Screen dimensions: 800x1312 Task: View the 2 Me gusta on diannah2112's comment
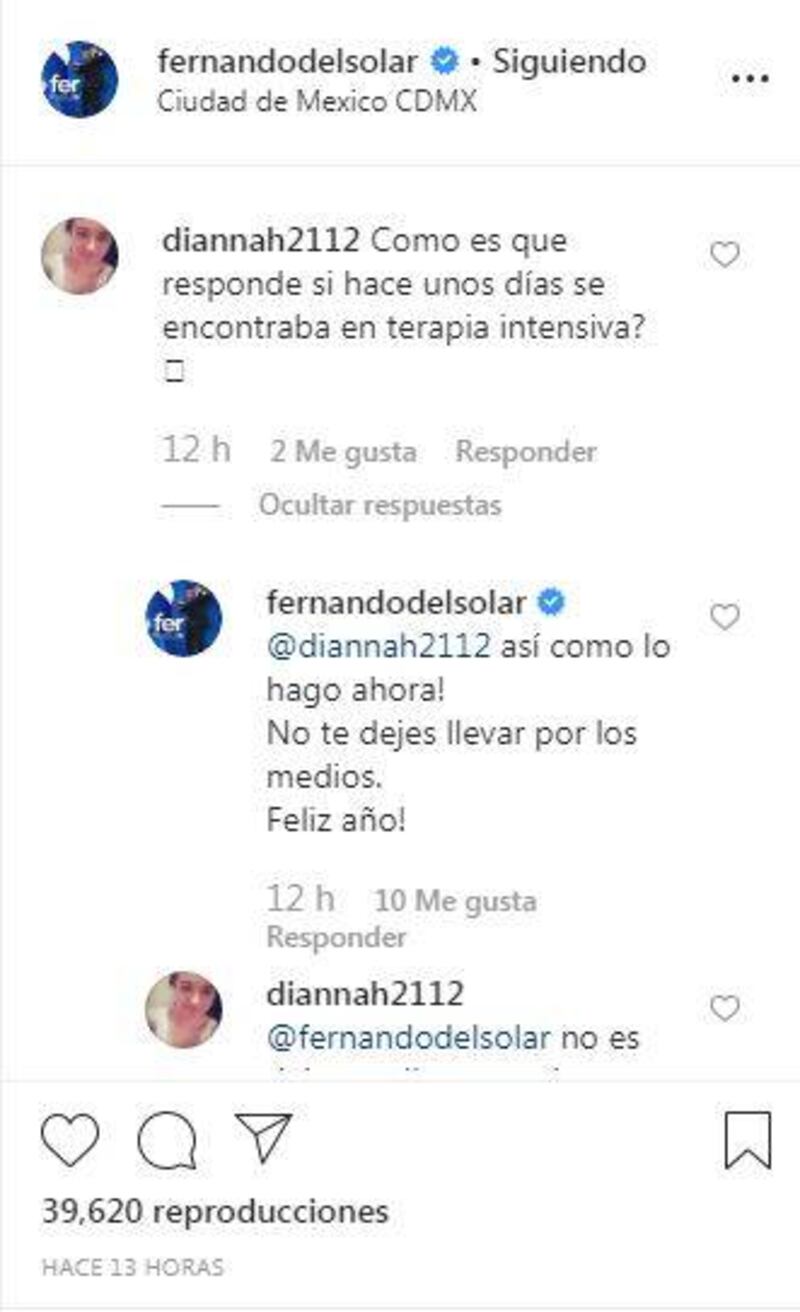(343, 452)
